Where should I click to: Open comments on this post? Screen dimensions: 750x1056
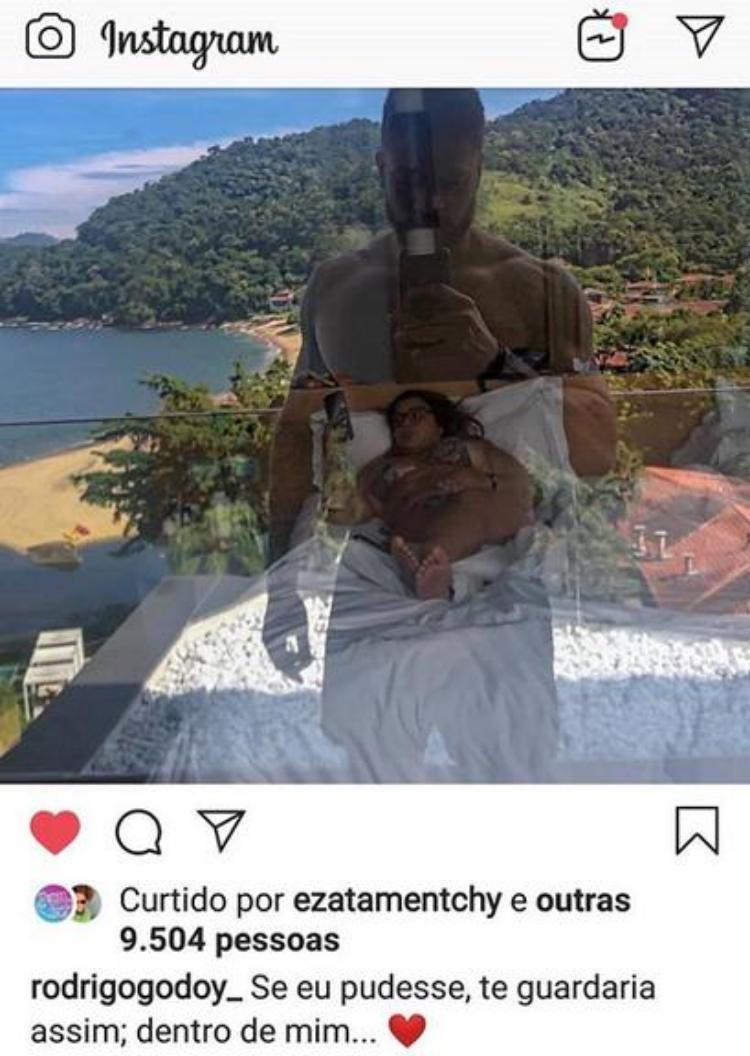pyautogui.click(x=139, y=832)
